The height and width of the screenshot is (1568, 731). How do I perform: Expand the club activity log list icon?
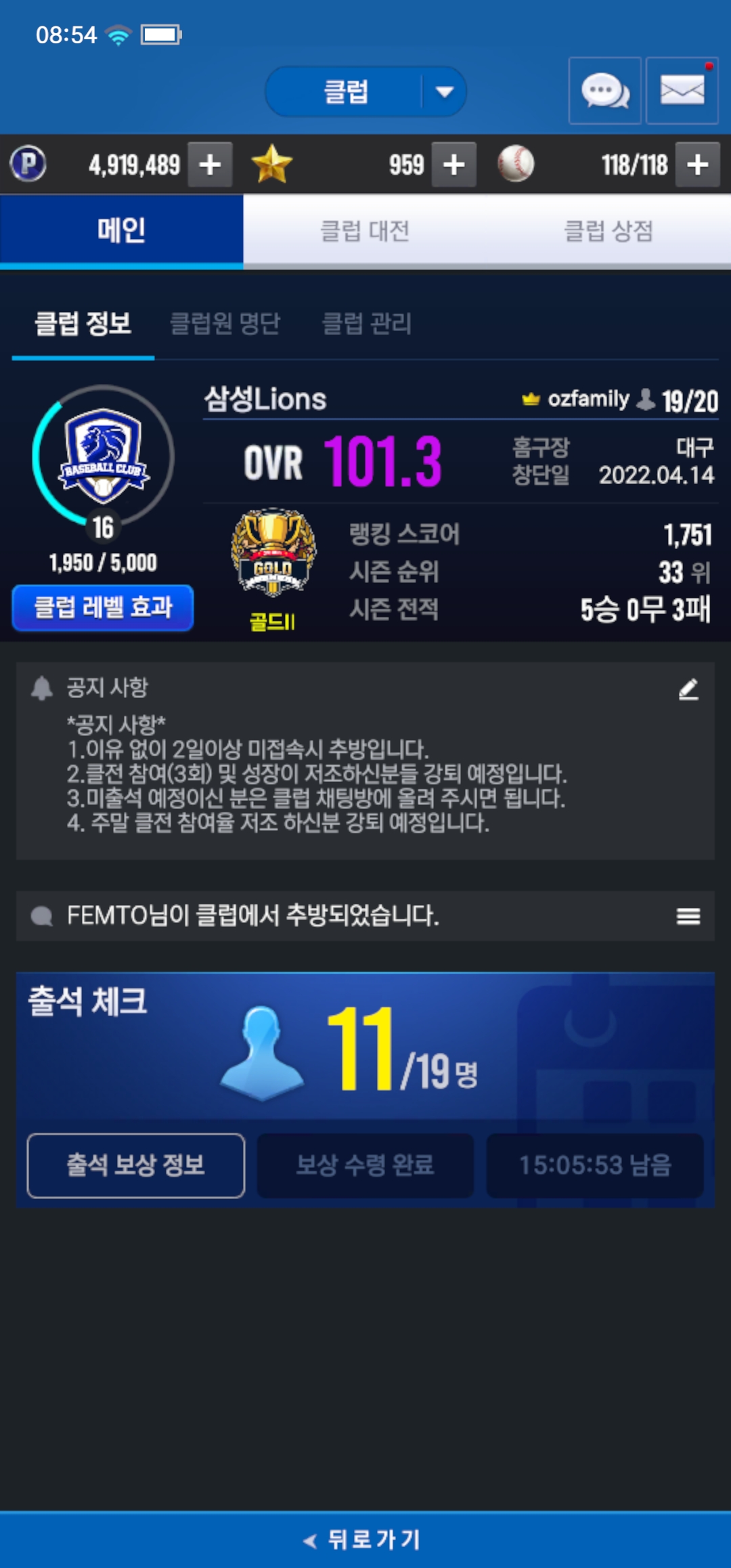688,916
